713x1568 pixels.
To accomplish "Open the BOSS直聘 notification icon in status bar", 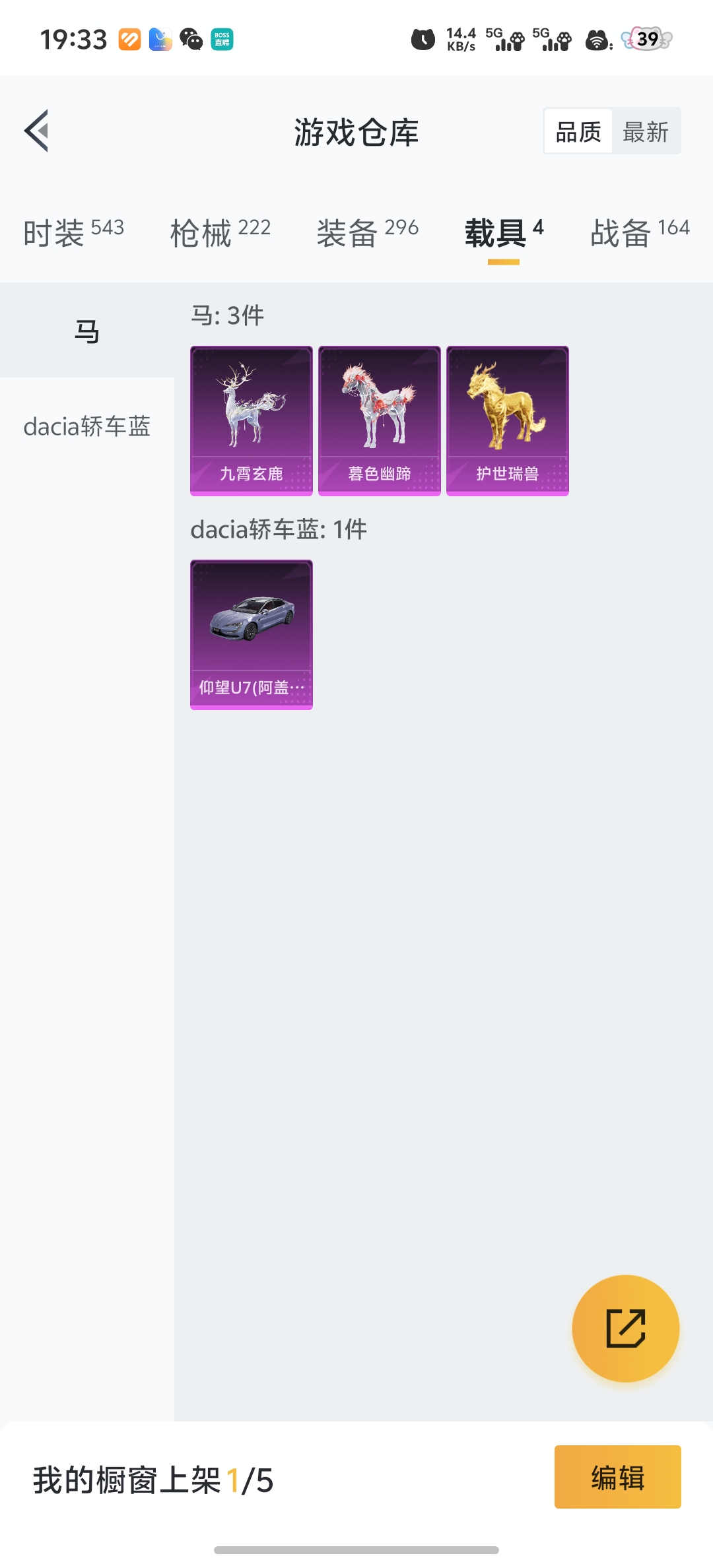I will coord(222,40).
